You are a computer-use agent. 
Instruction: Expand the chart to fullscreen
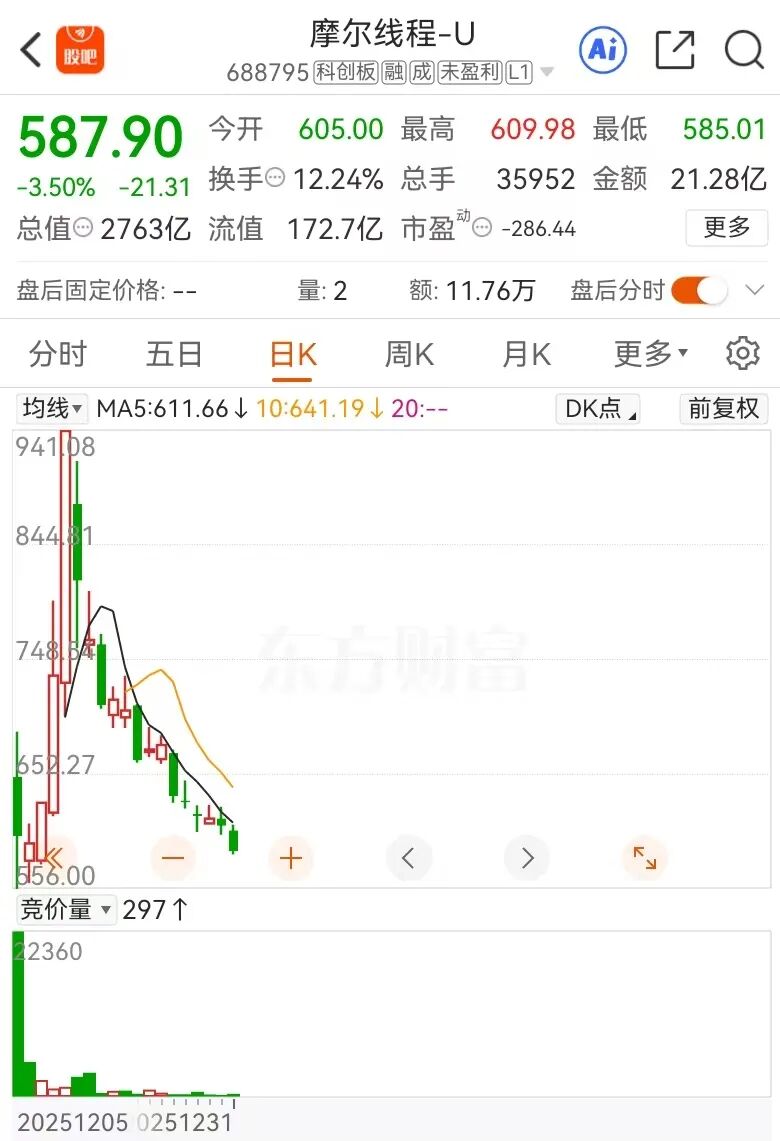pyautogui.click(x=645, y=858)
